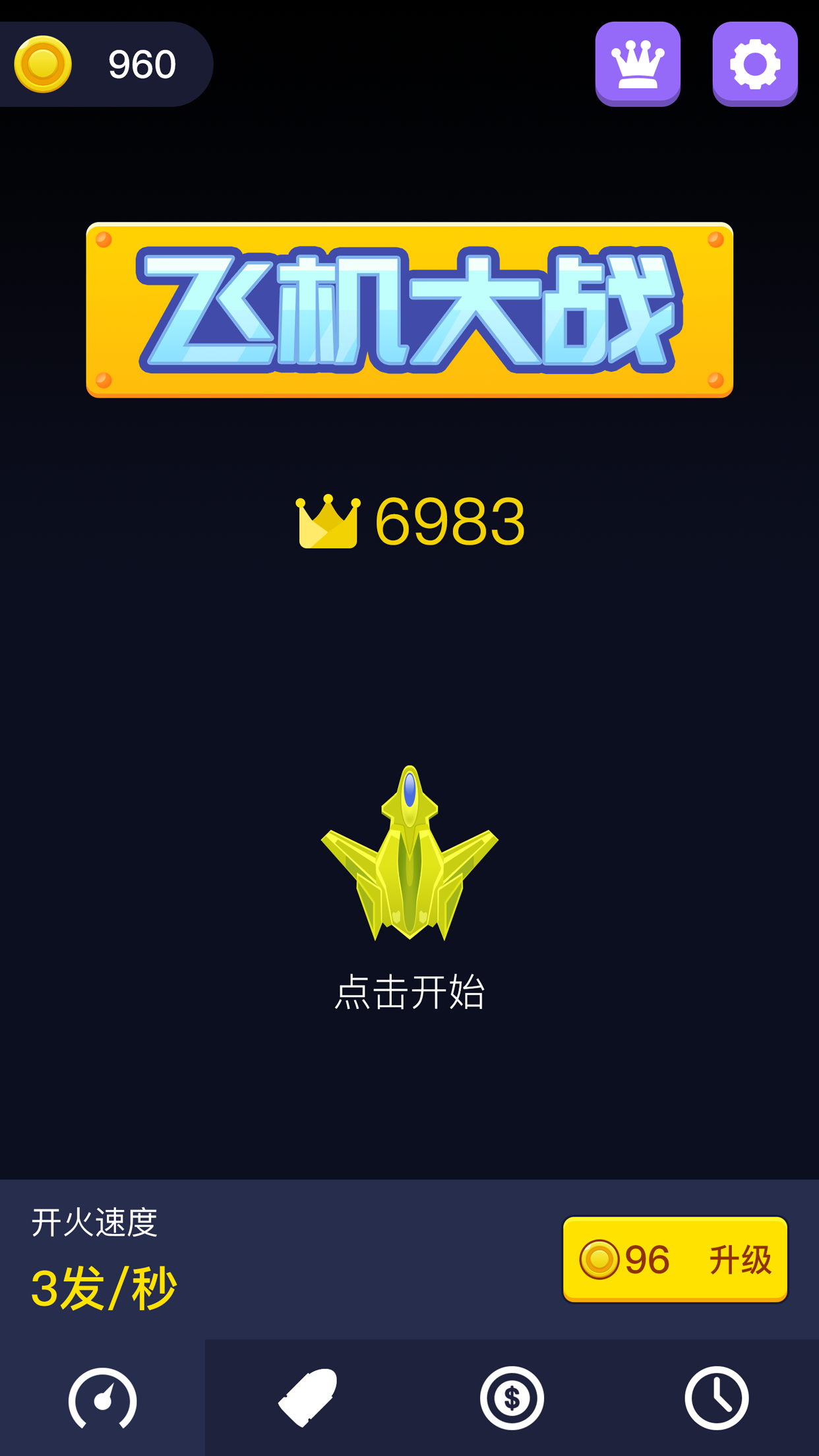Image resolution: width=819 pixels, height=1456 pixels.
Task: Open the settings gear
Action: click(754, 64)
